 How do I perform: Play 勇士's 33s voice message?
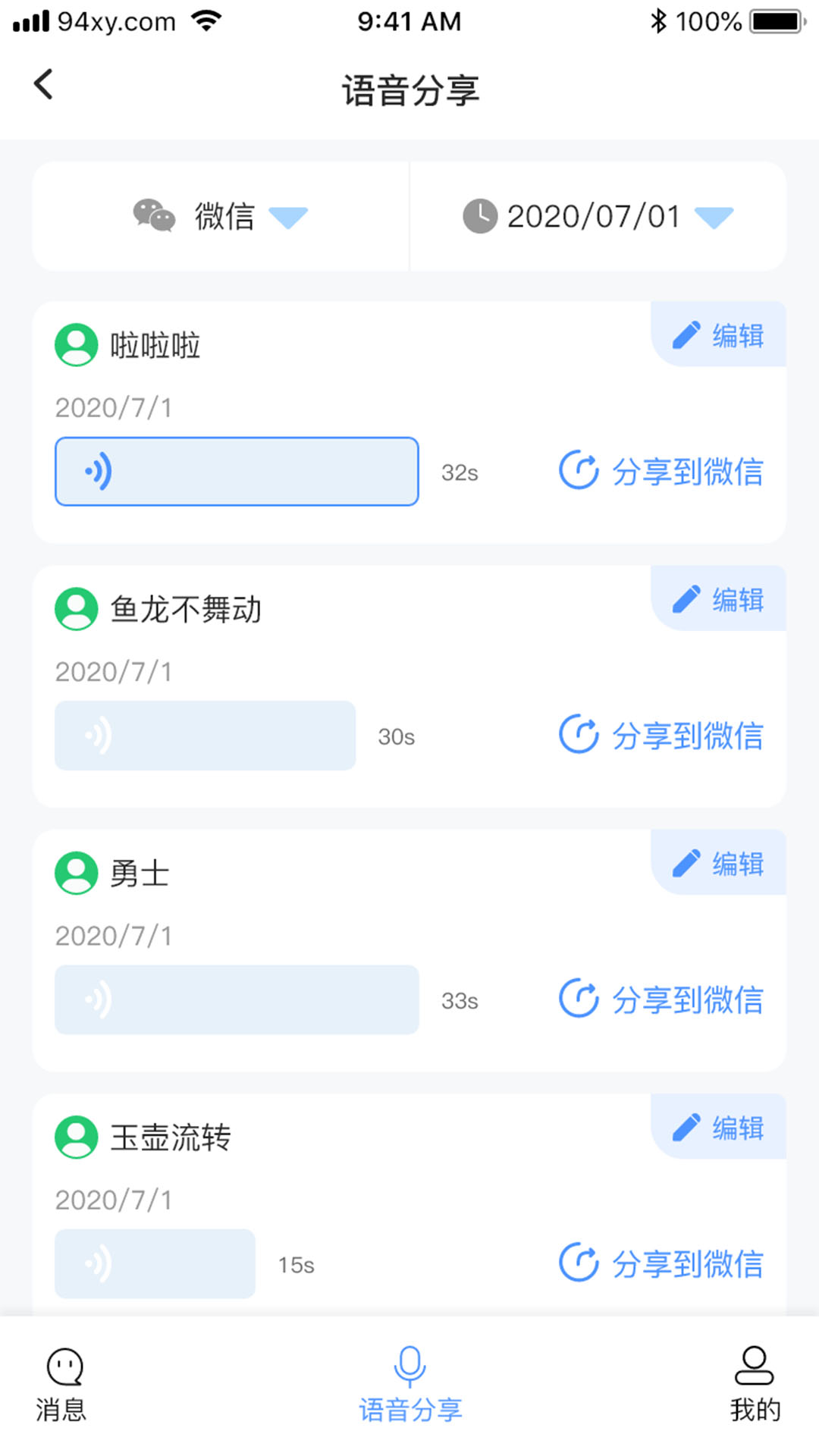click(237, 999)
